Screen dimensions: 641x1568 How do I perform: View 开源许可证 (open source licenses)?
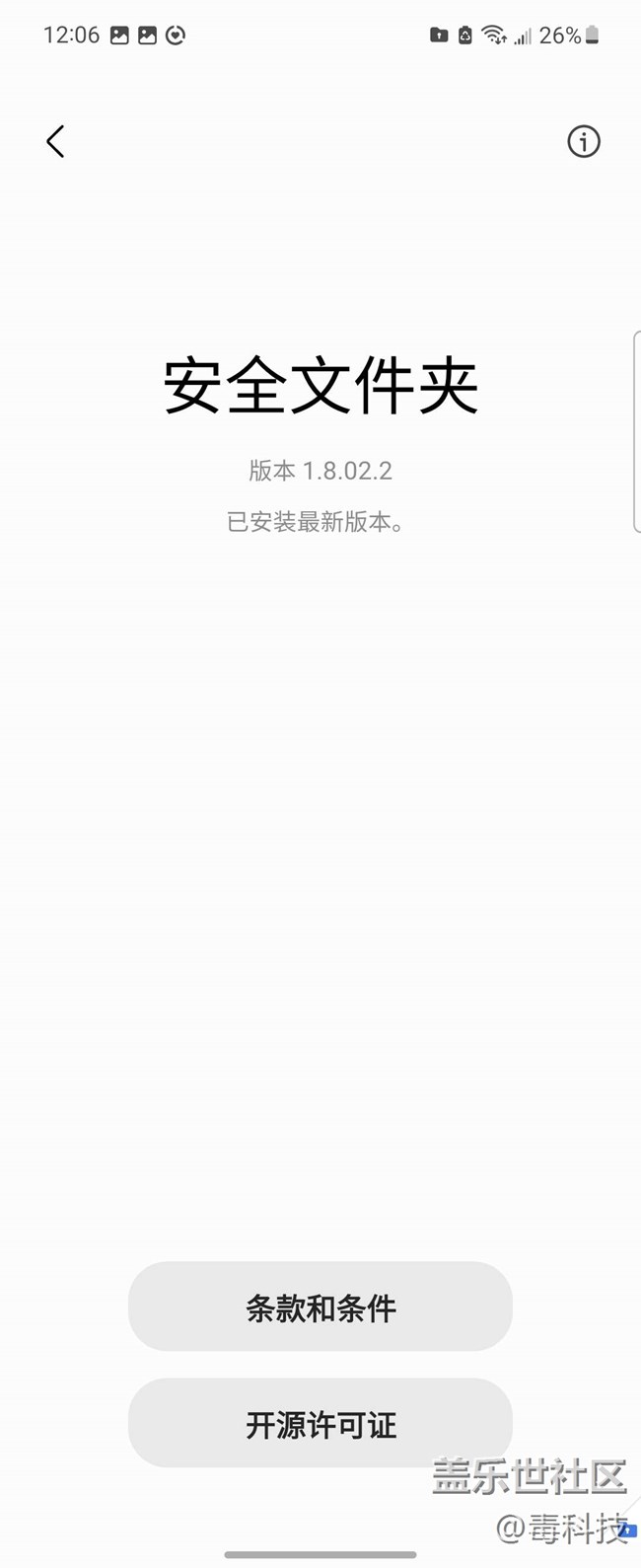click(x=320, y=1424)
